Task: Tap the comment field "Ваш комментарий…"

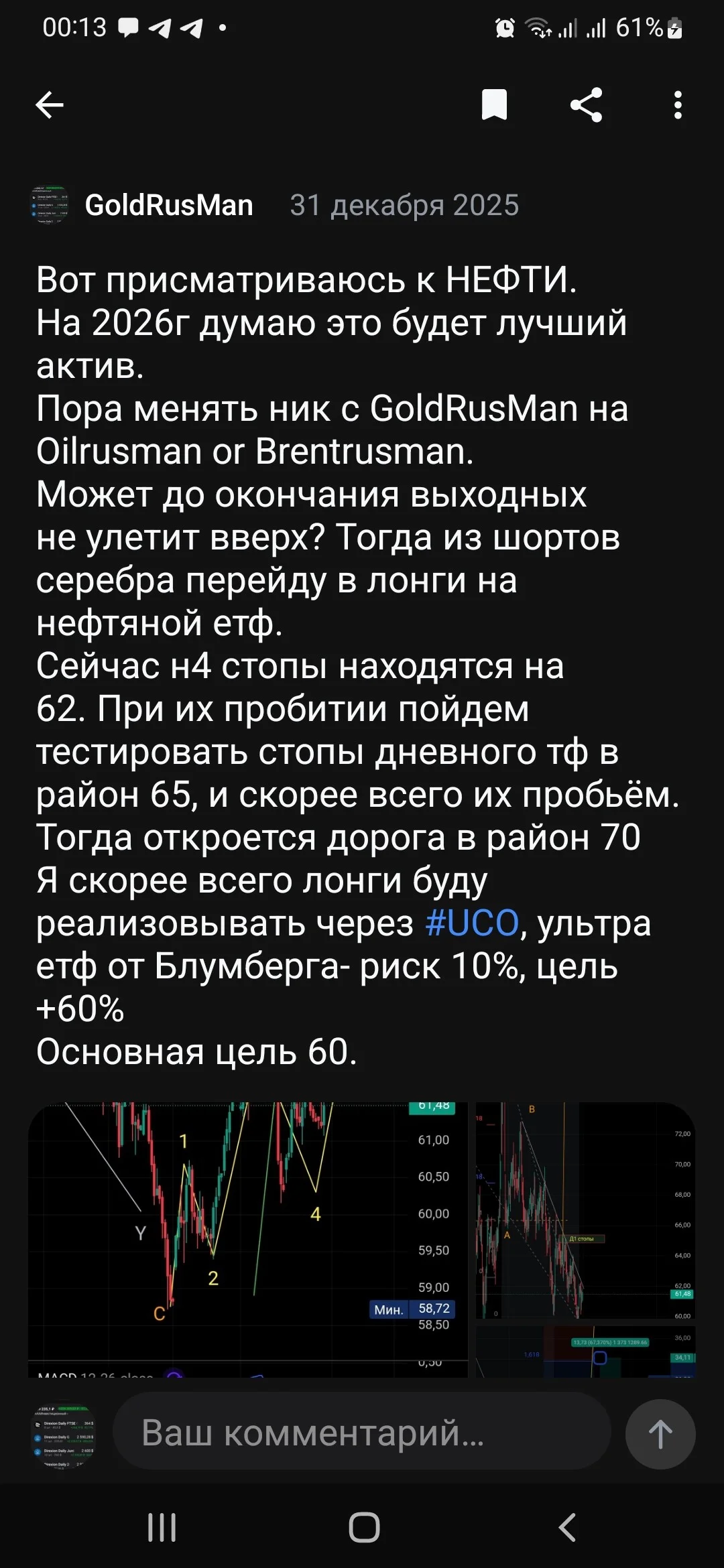Action: click(362, 1433)
